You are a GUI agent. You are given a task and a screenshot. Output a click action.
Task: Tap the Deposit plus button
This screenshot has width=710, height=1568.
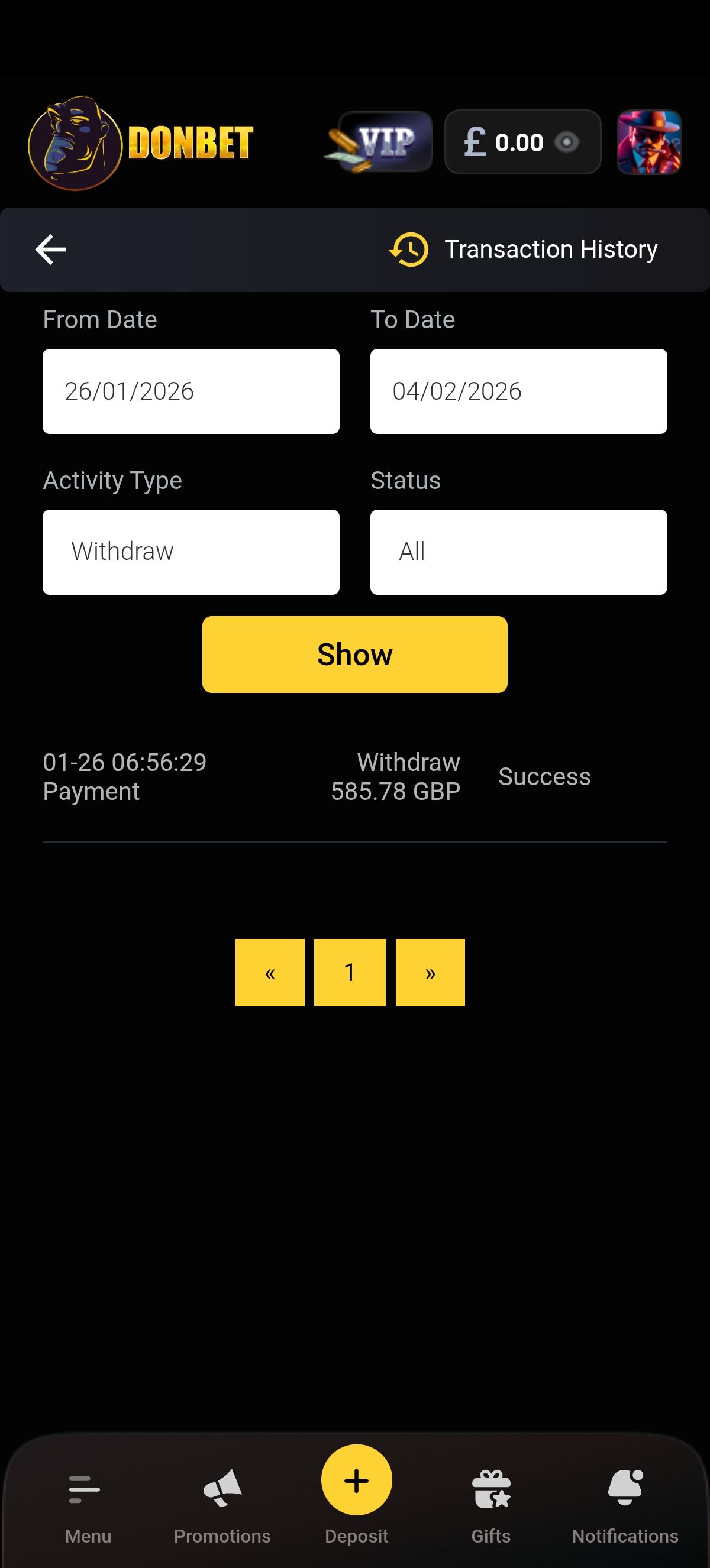coord(356,1480)
